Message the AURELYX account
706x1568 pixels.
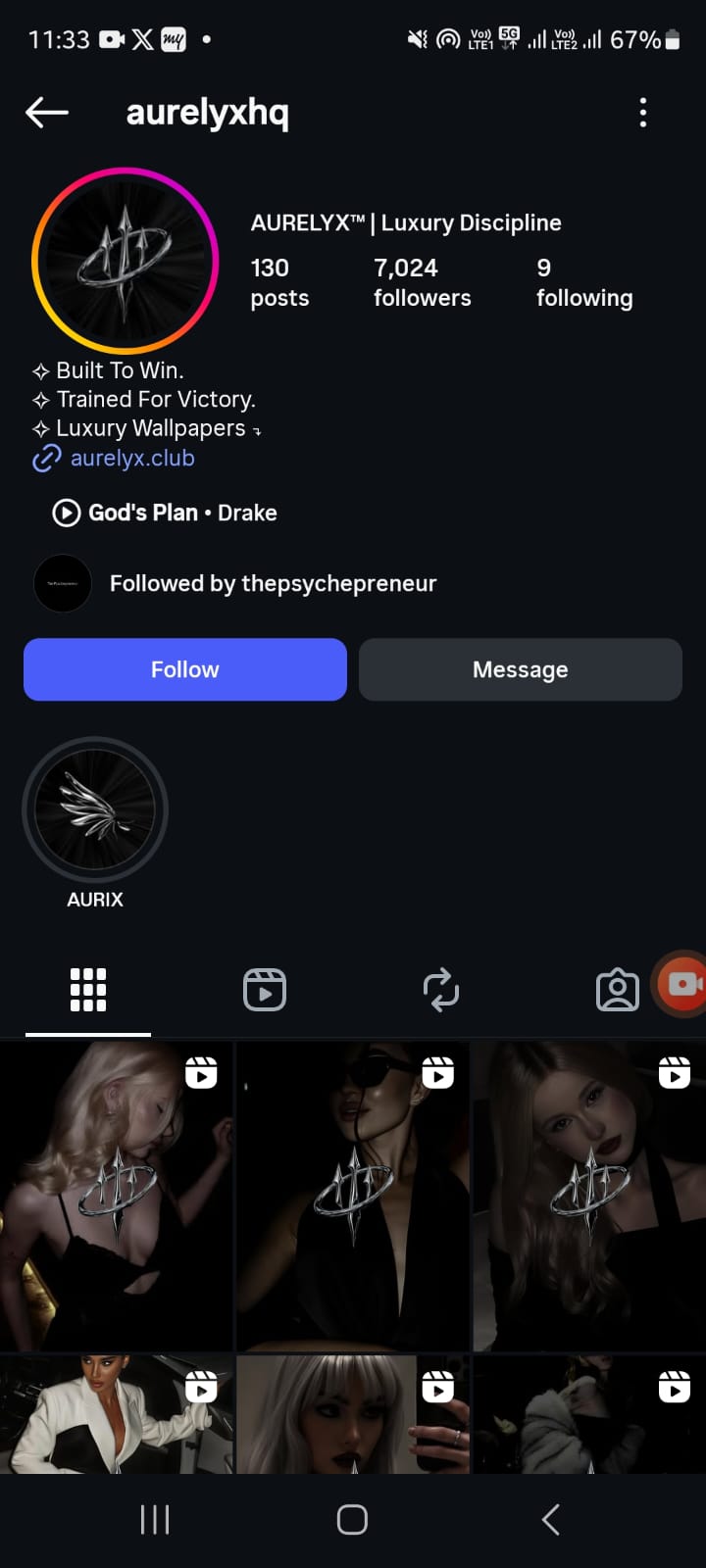click(x=520, y=669)
